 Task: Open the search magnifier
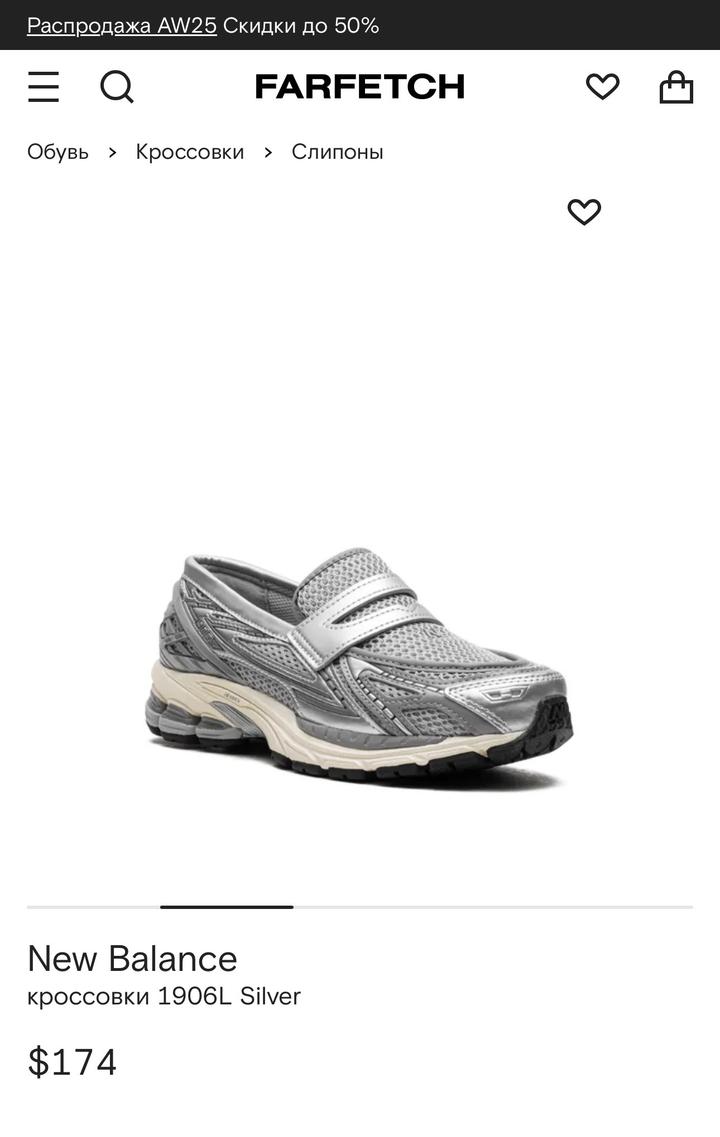coord(117,87)
